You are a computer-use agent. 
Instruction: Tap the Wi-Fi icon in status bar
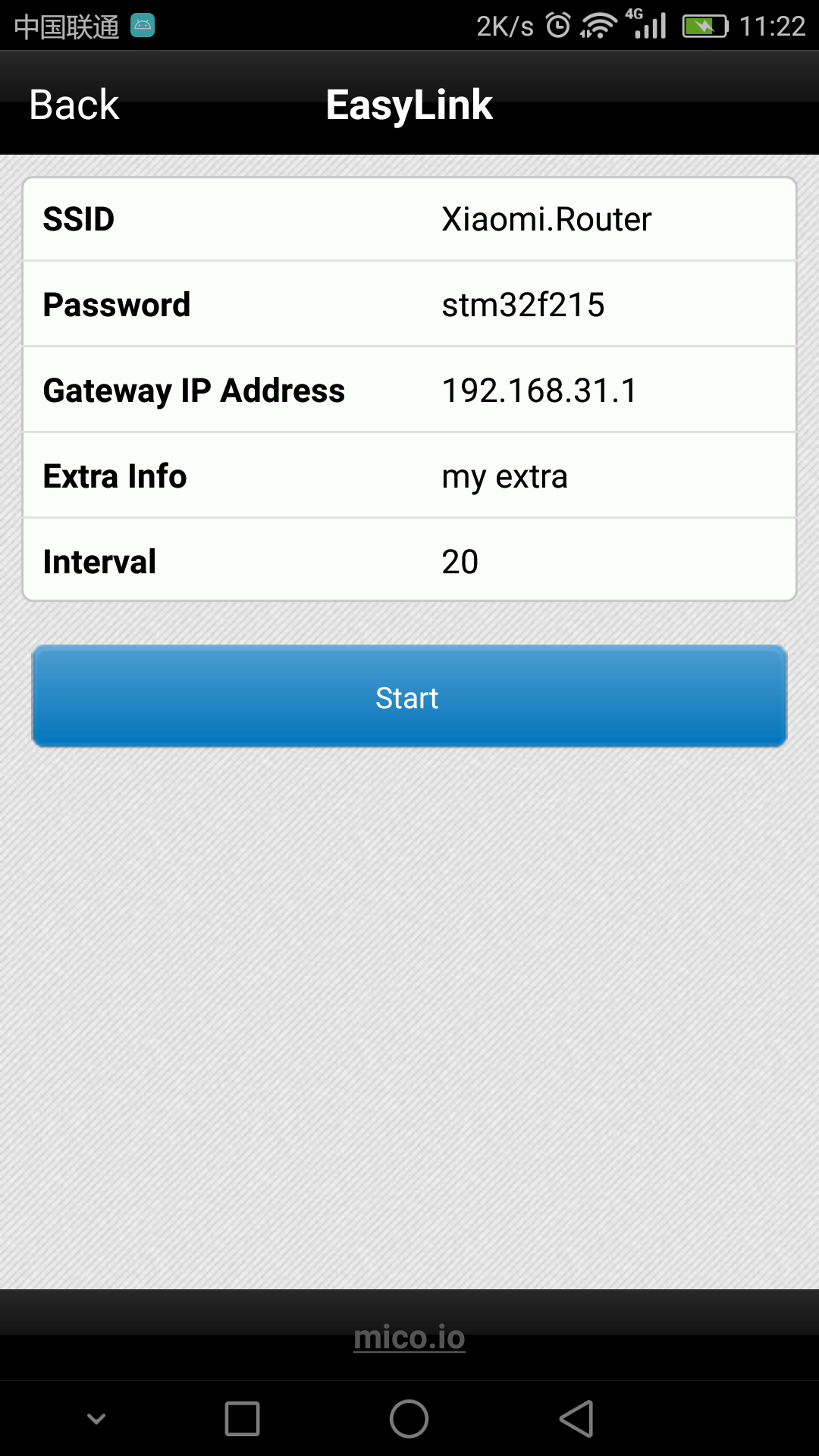click(598, 25)
